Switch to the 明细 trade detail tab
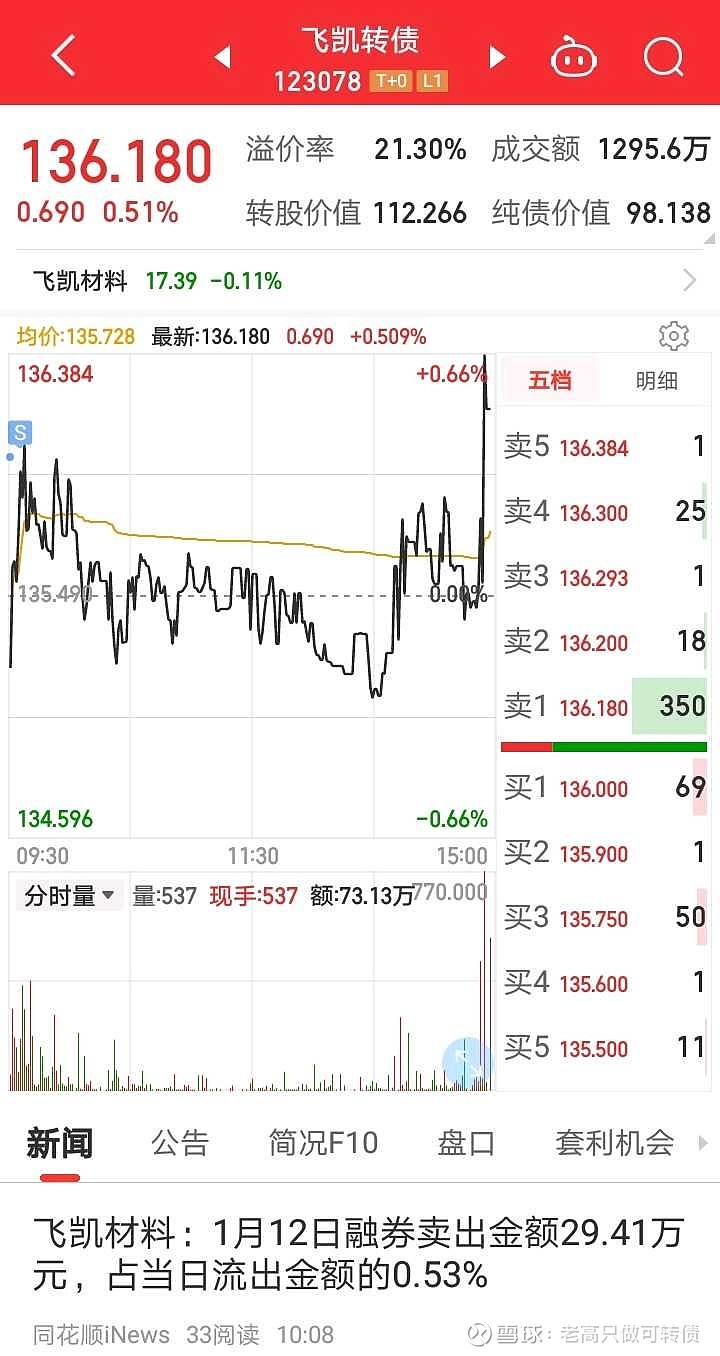The image size is (720, 1356). (x=656, y=380)
